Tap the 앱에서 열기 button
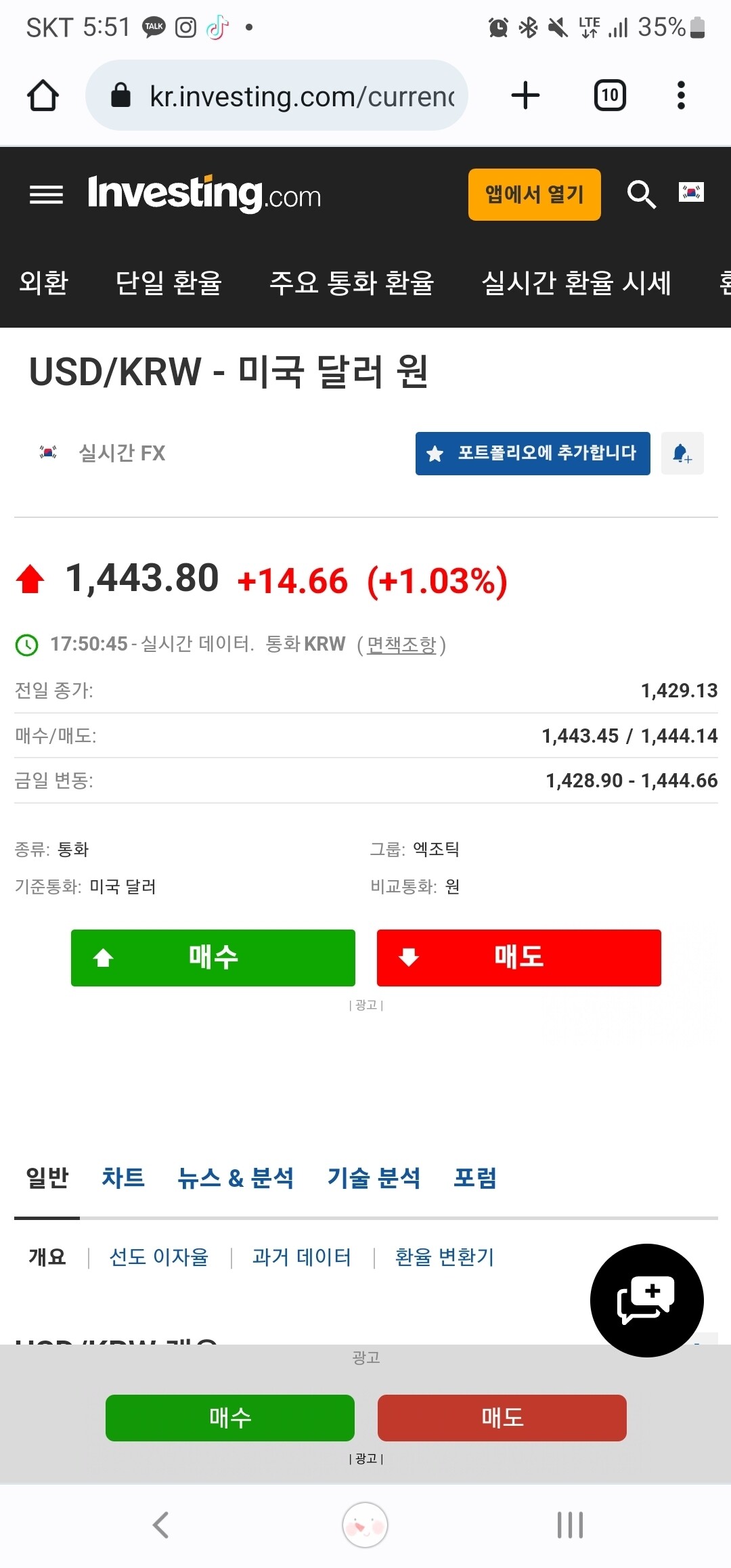This screenshot has width=731, height=1568. pos(534,194)
